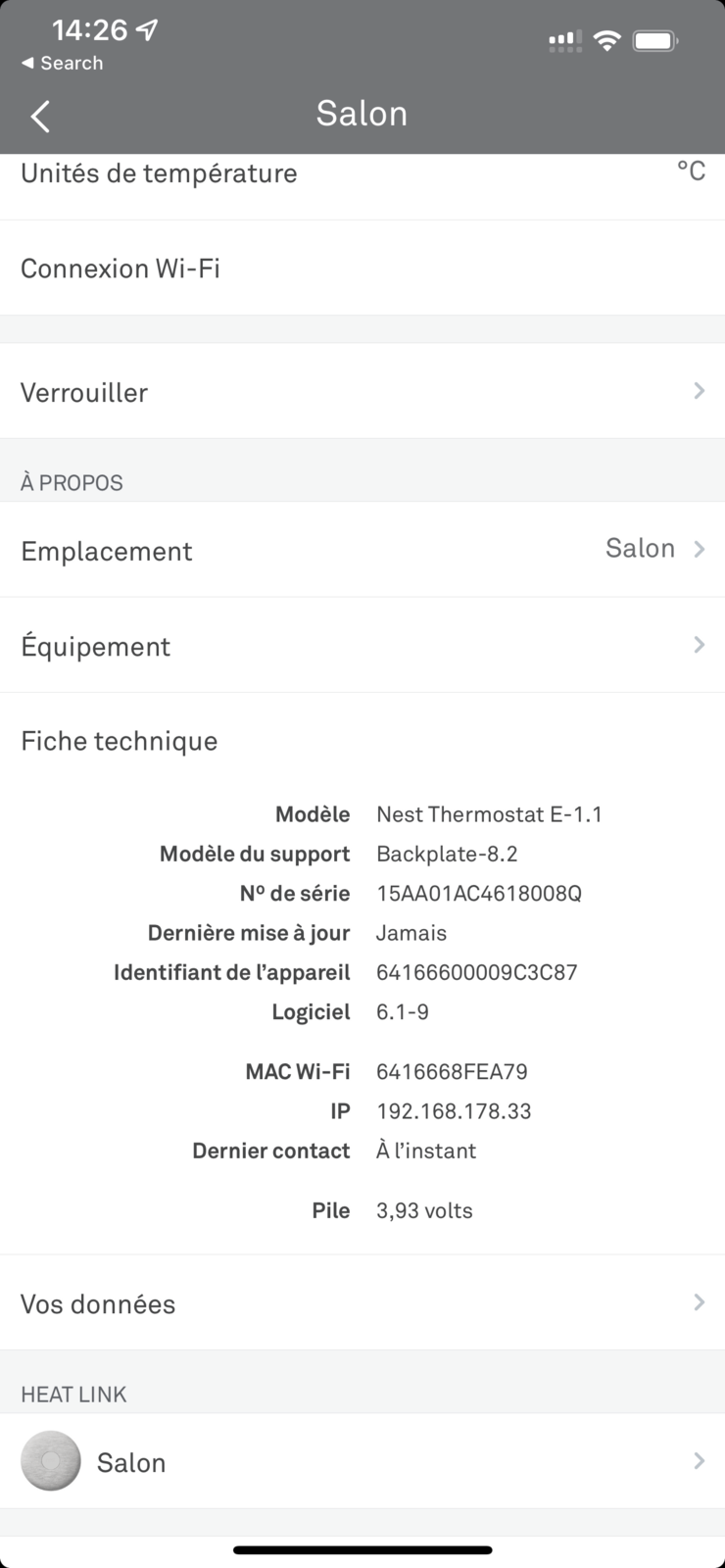Go back using the header arrow
This screenshot has height=1568, width=725.
coord(40,117)
